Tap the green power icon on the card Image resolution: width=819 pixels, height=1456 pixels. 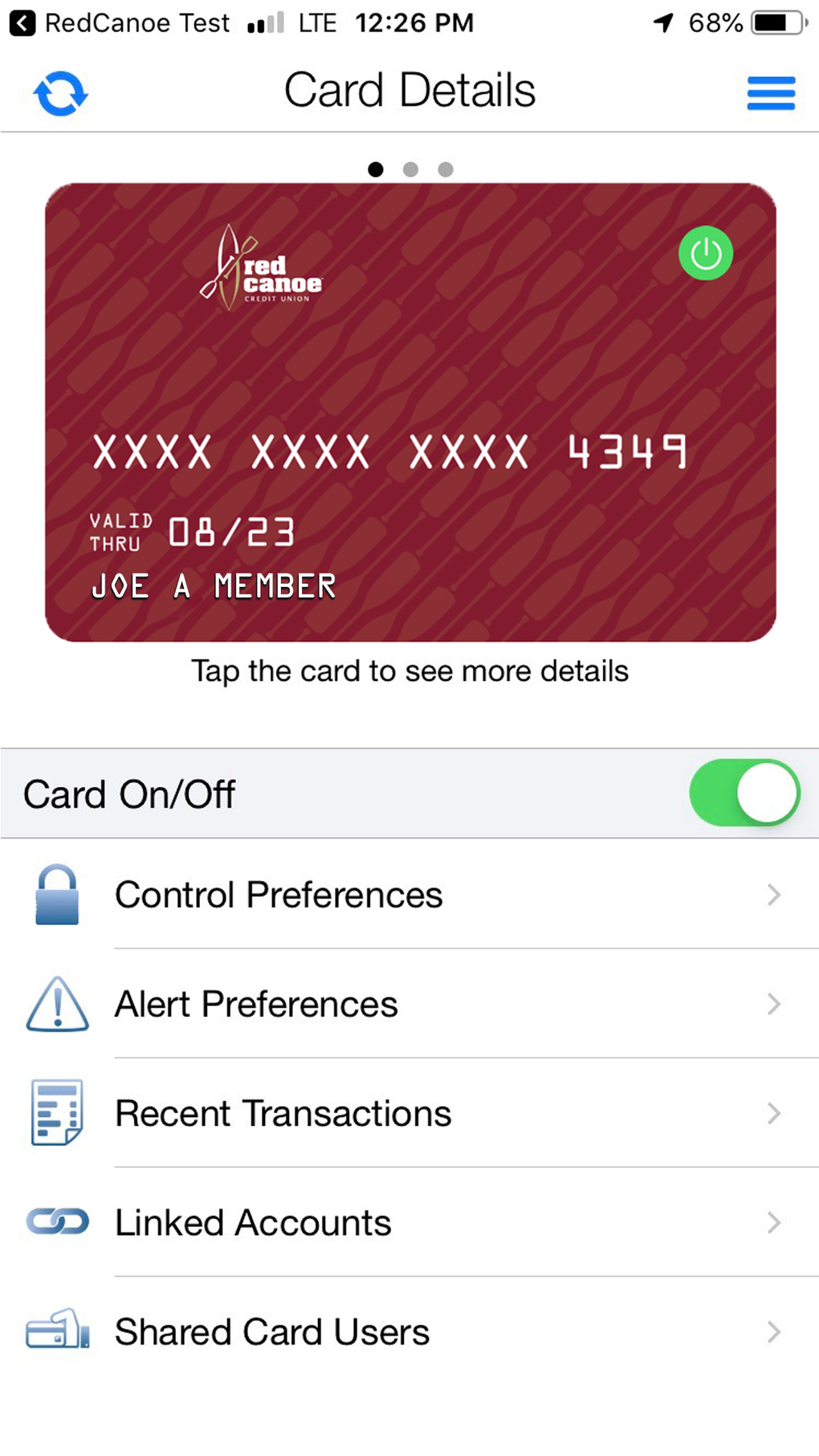click(705, 253)
